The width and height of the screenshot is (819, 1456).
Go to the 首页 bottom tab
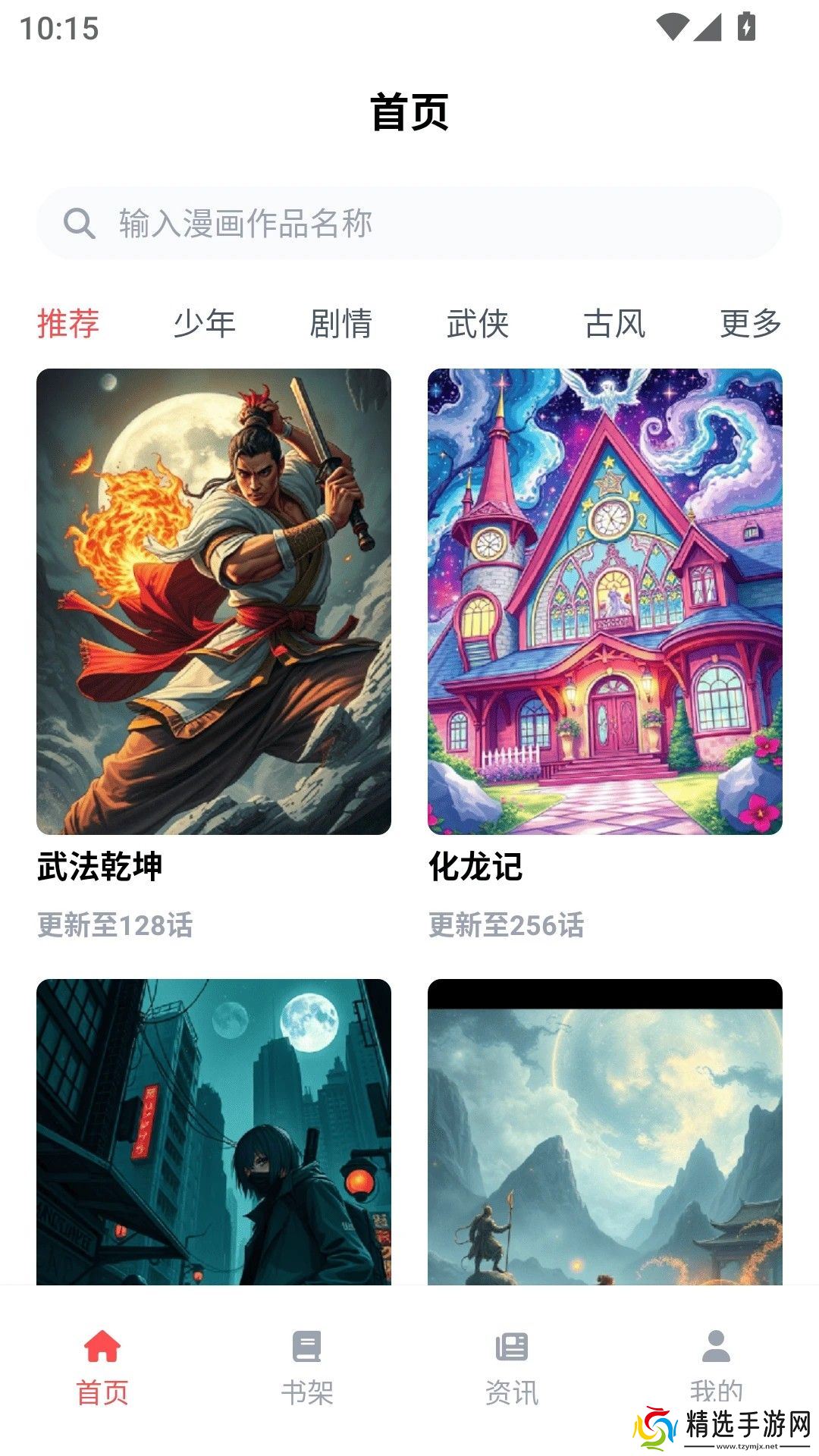(x=102, y=1367)
